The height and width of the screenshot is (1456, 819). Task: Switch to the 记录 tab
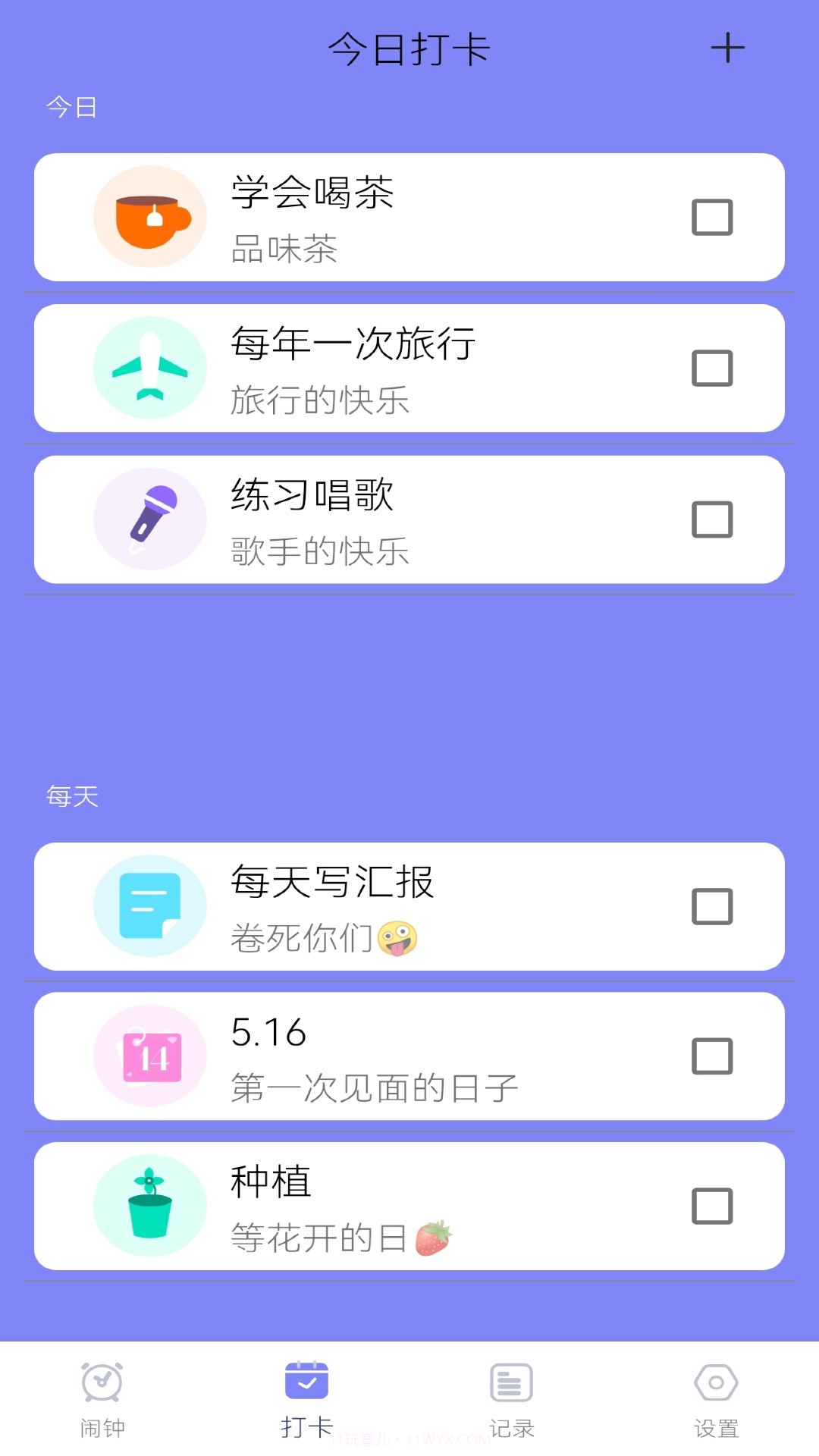(510, 1398)
